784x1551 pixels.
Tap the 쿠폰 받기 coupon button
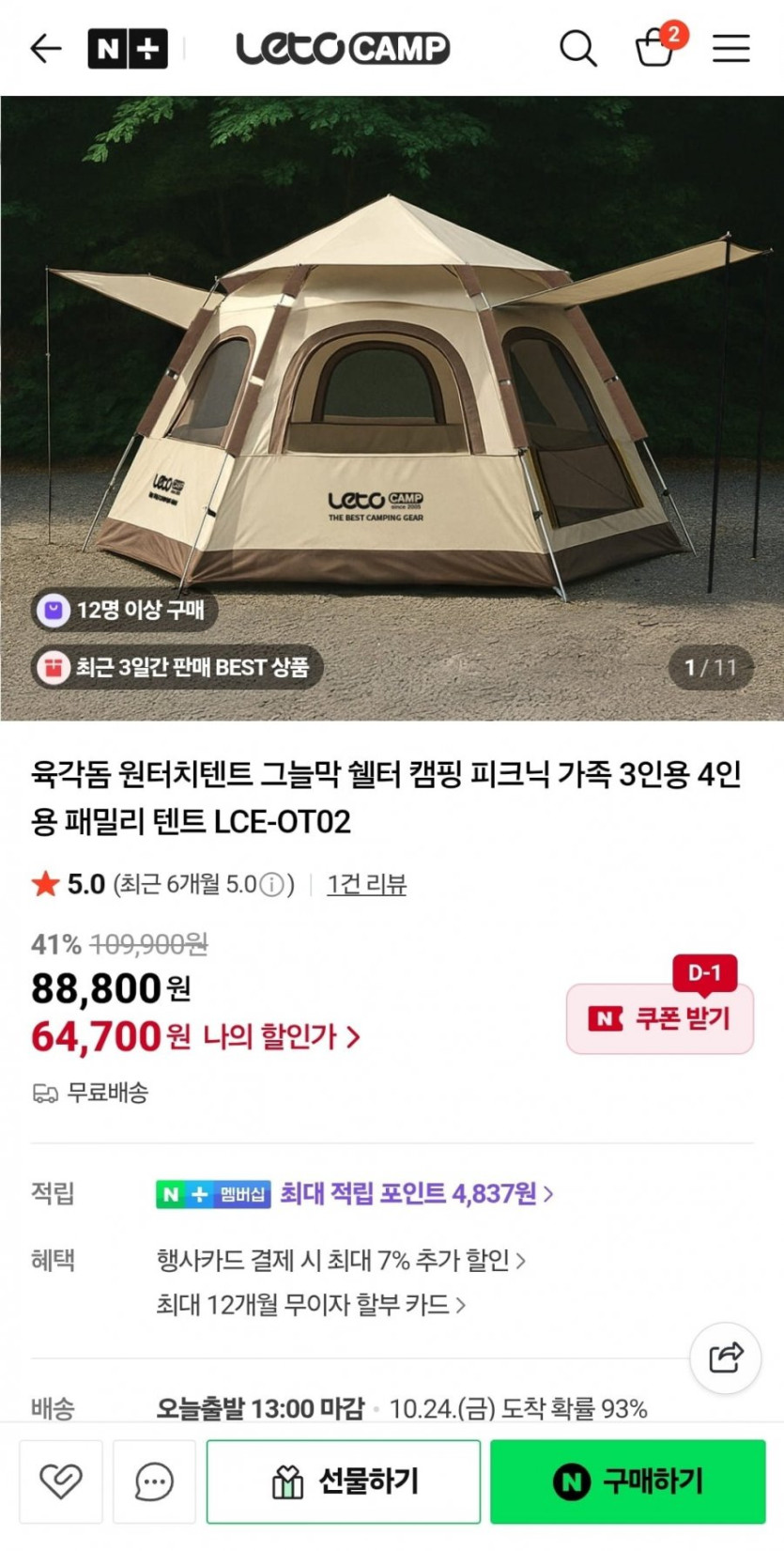tap(659, 1018)
